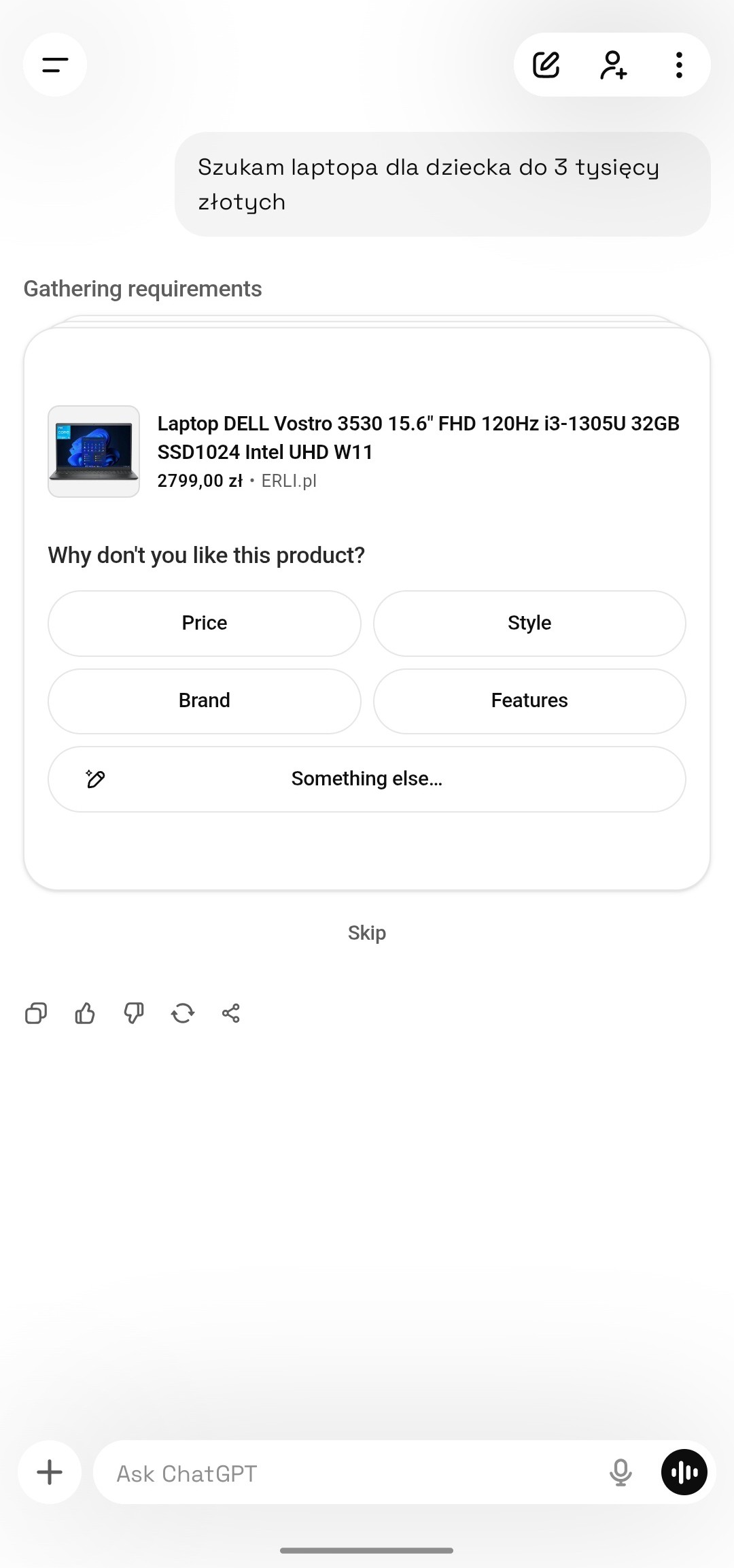This screenshot has height=1568, width=734.
Task: Skip this product question
Action: click(x=366, y=932)
